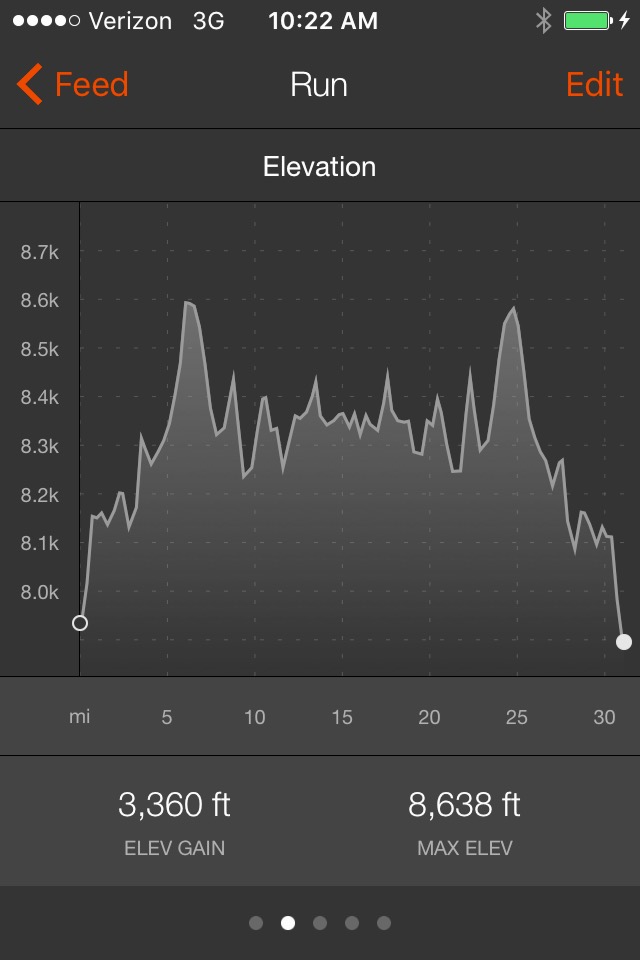Tap the page indicator dots
Viewport: 640px width, 960px height.
[320, 923]
